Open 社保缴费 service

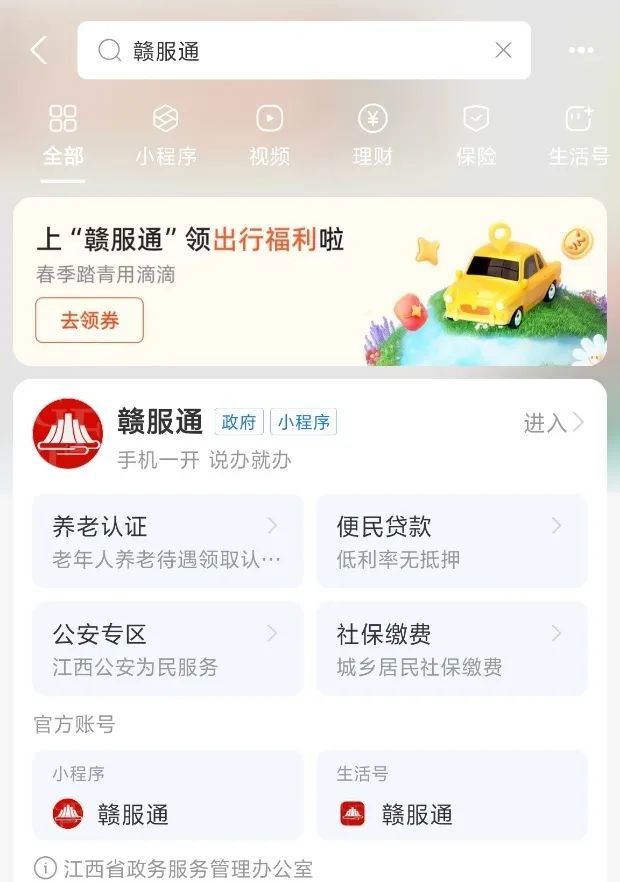(x=452, y=649)
